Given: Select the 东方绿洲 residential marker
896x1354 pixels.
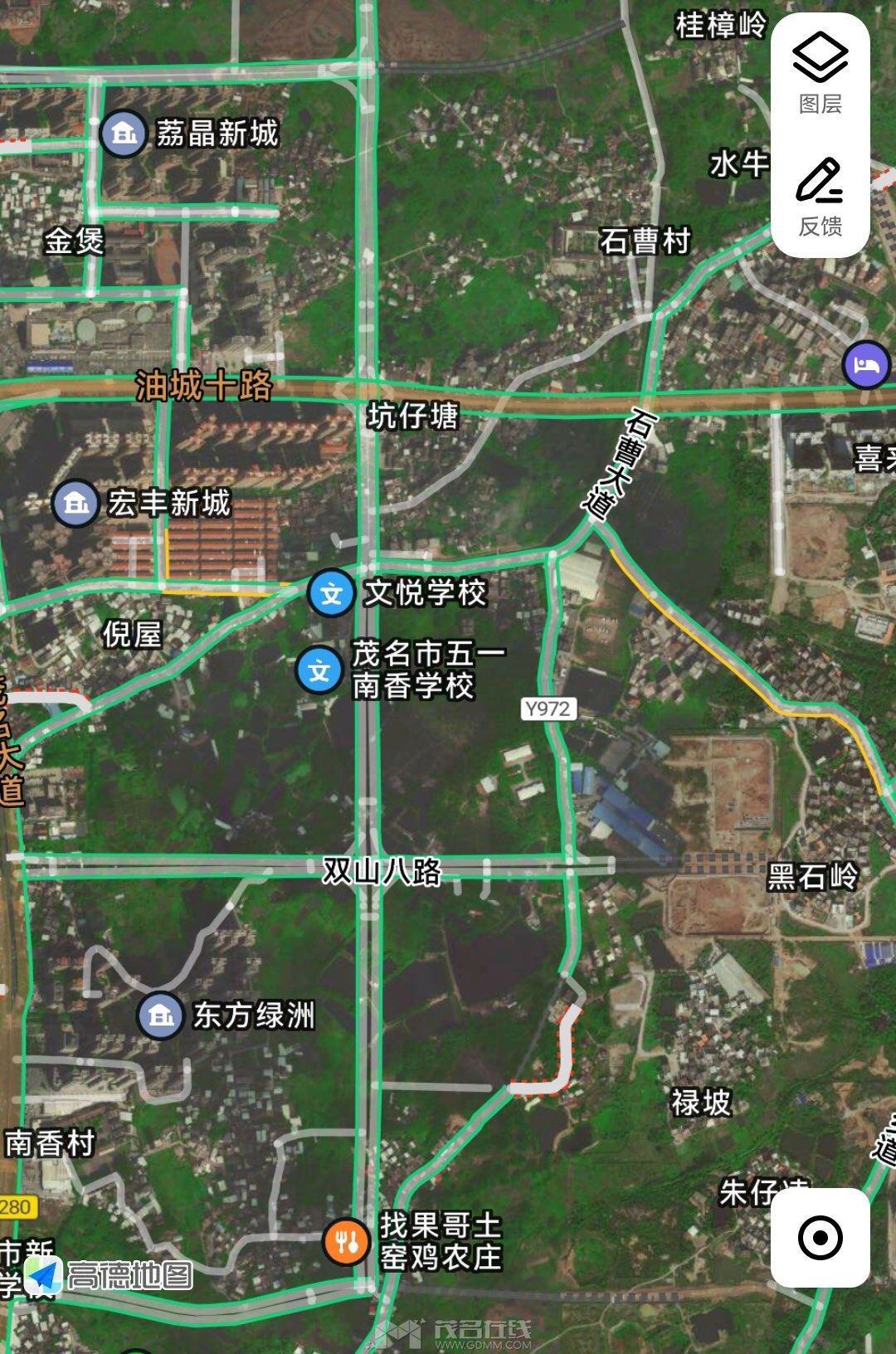Looking at the screenshot, I should (161, 1015).
